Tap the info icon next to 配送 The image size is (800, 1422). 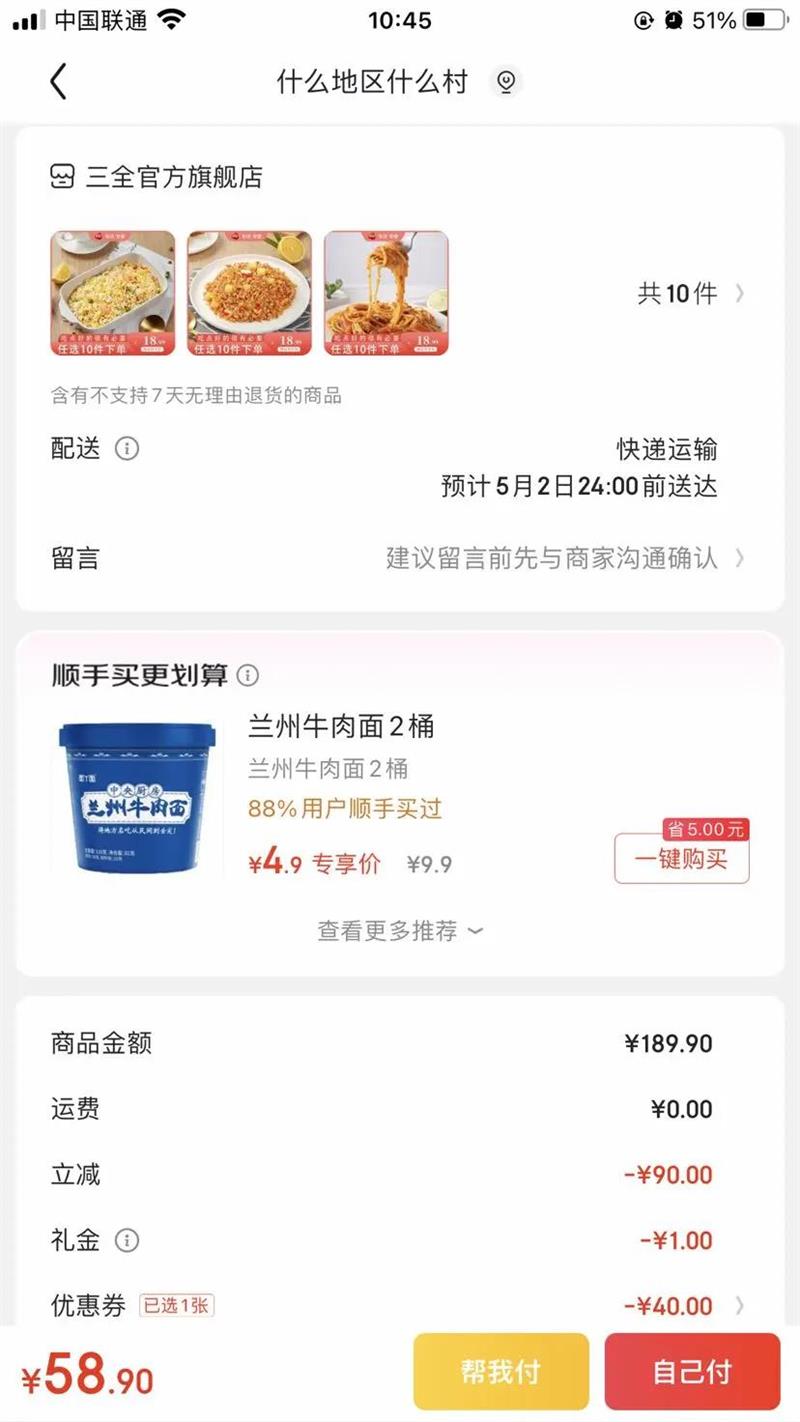click(127, 449)
